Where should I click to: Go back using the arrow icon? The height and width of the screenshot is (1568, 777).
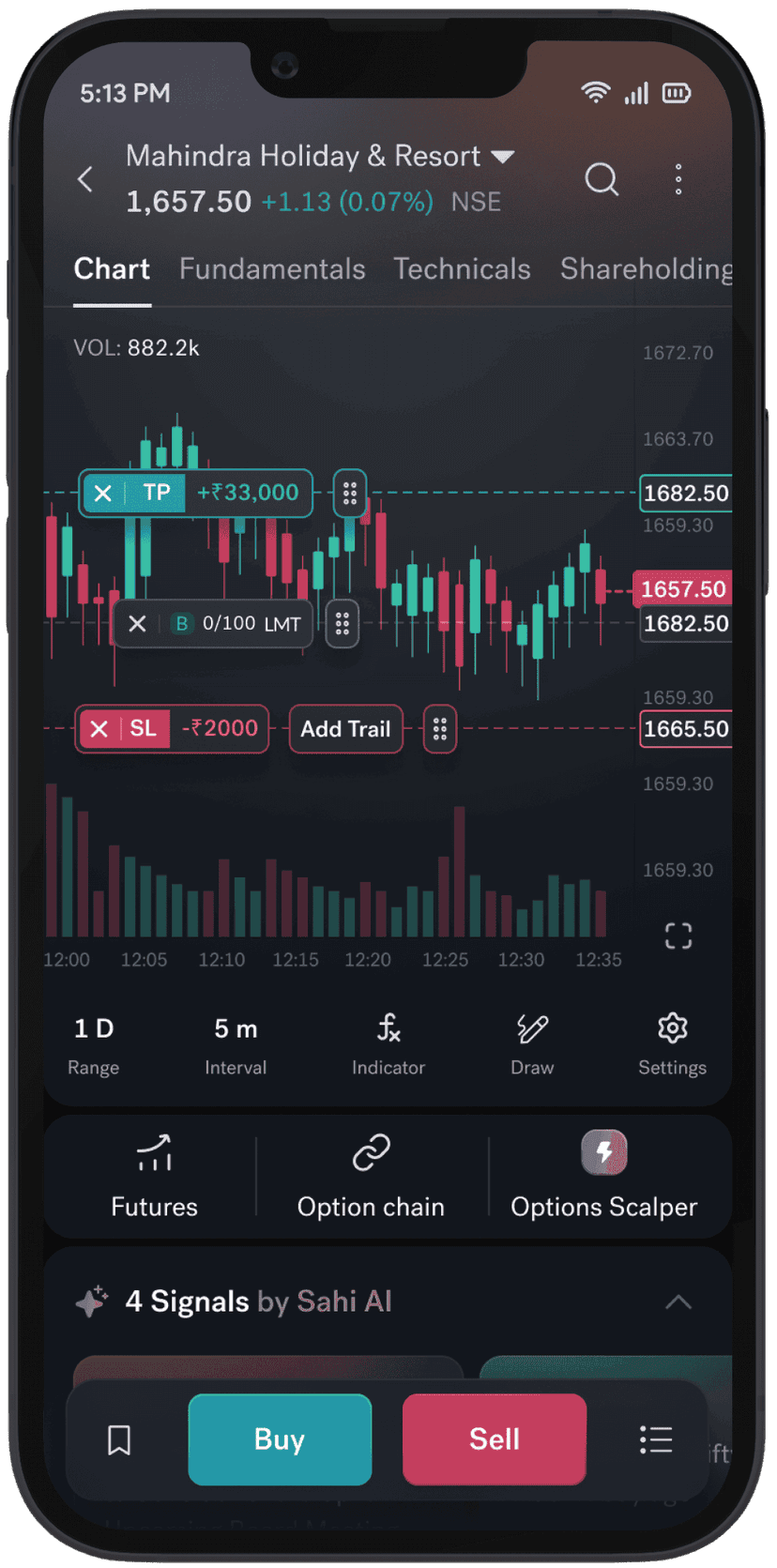point(85,178)
